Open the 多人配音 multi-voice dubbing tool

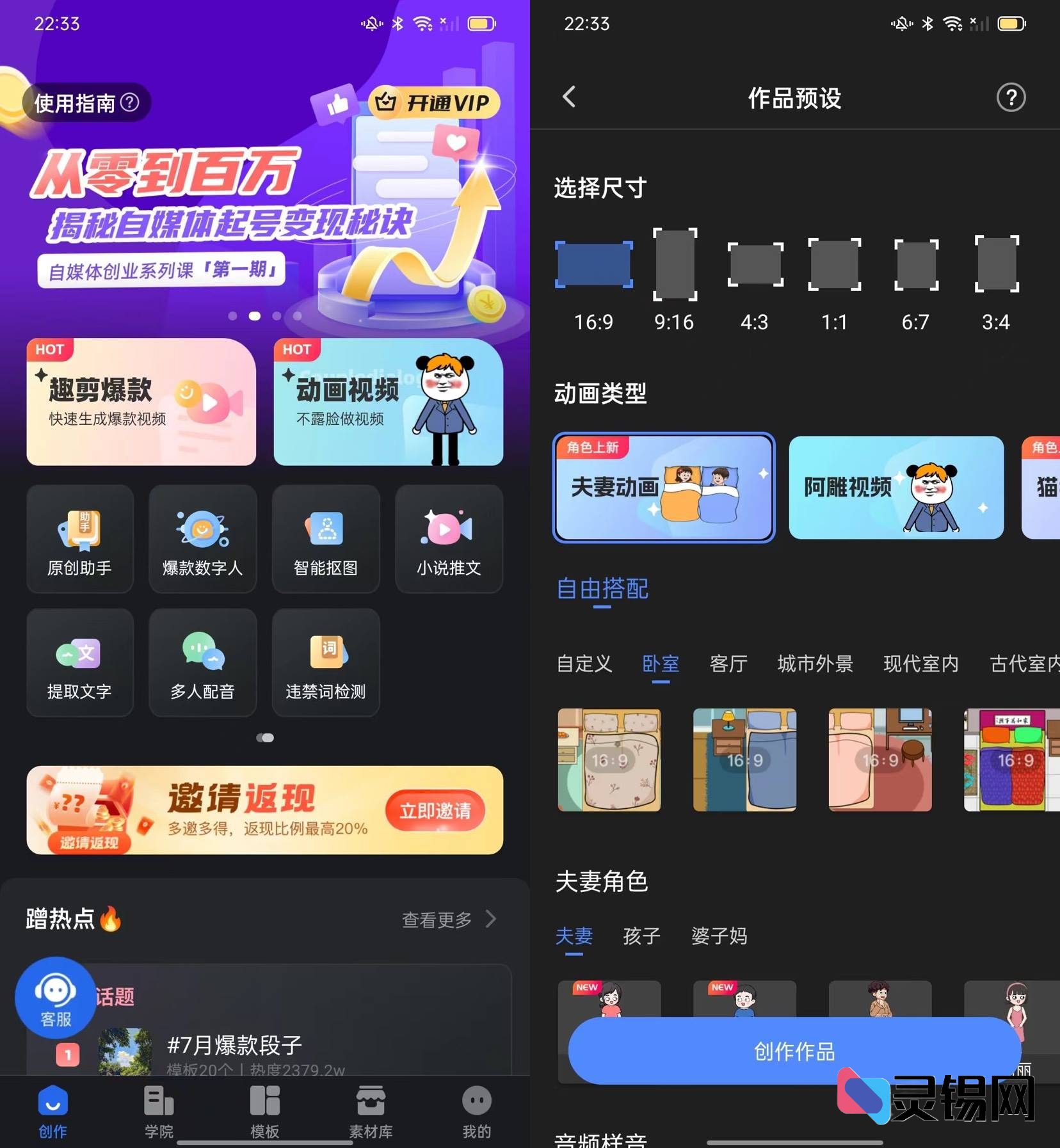[202, 663]
